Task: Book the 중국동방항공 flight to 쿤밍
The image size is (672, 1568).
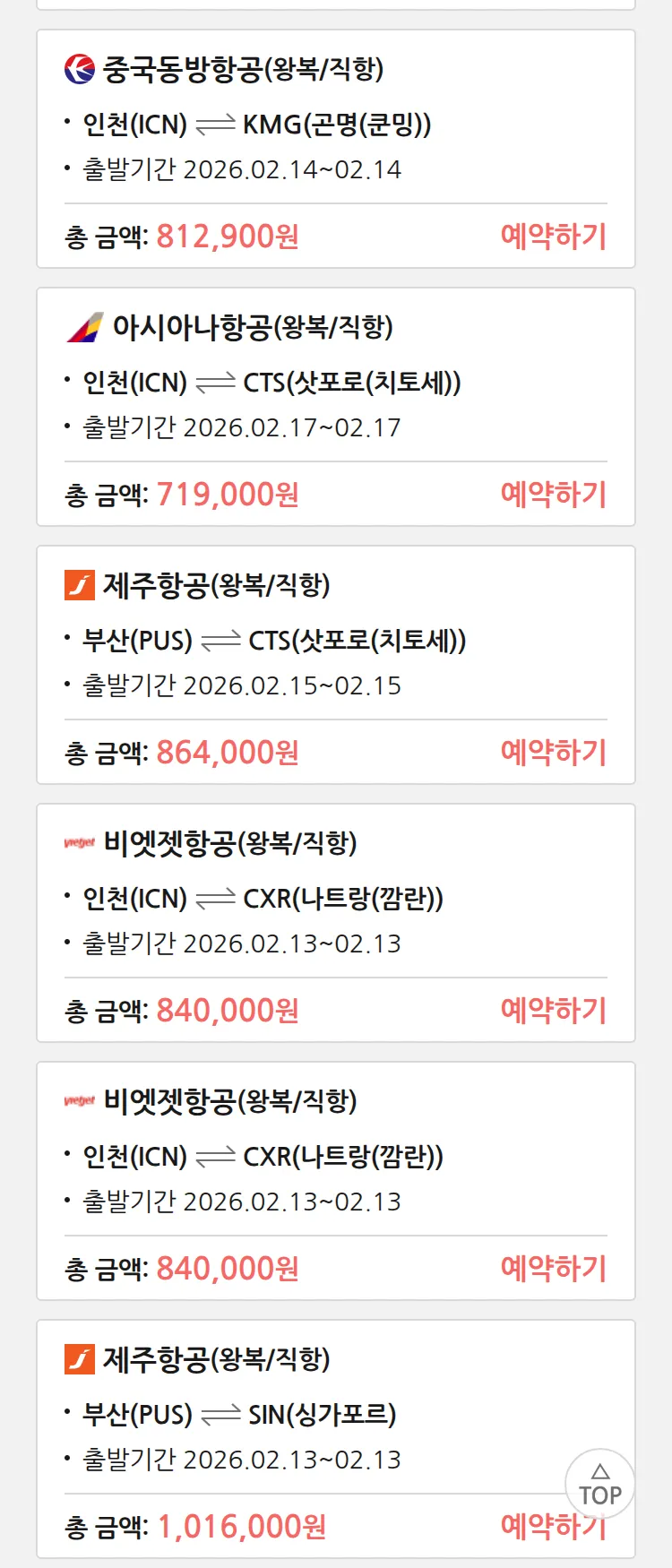Action: (553, 237)
